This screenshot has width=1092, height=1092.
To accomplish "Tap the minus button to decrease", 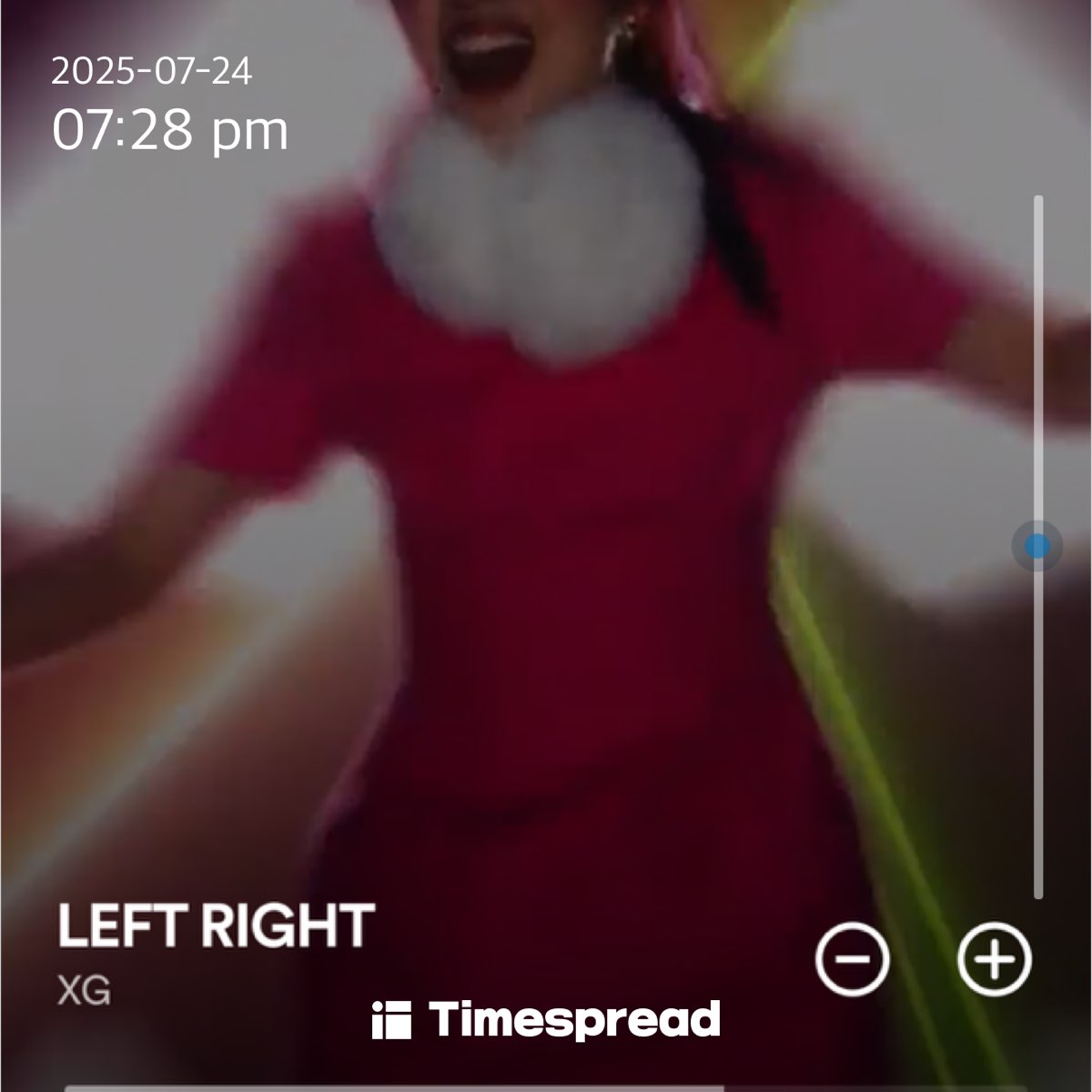I will [852, 959].
